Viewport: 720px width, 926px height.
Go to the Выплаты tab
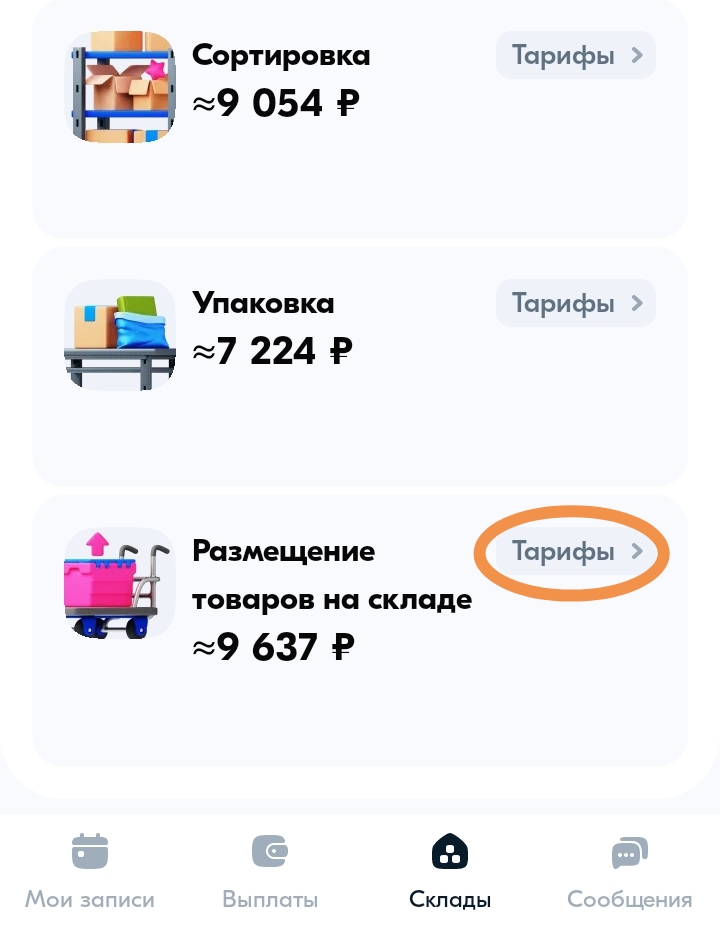pos(270,872)
